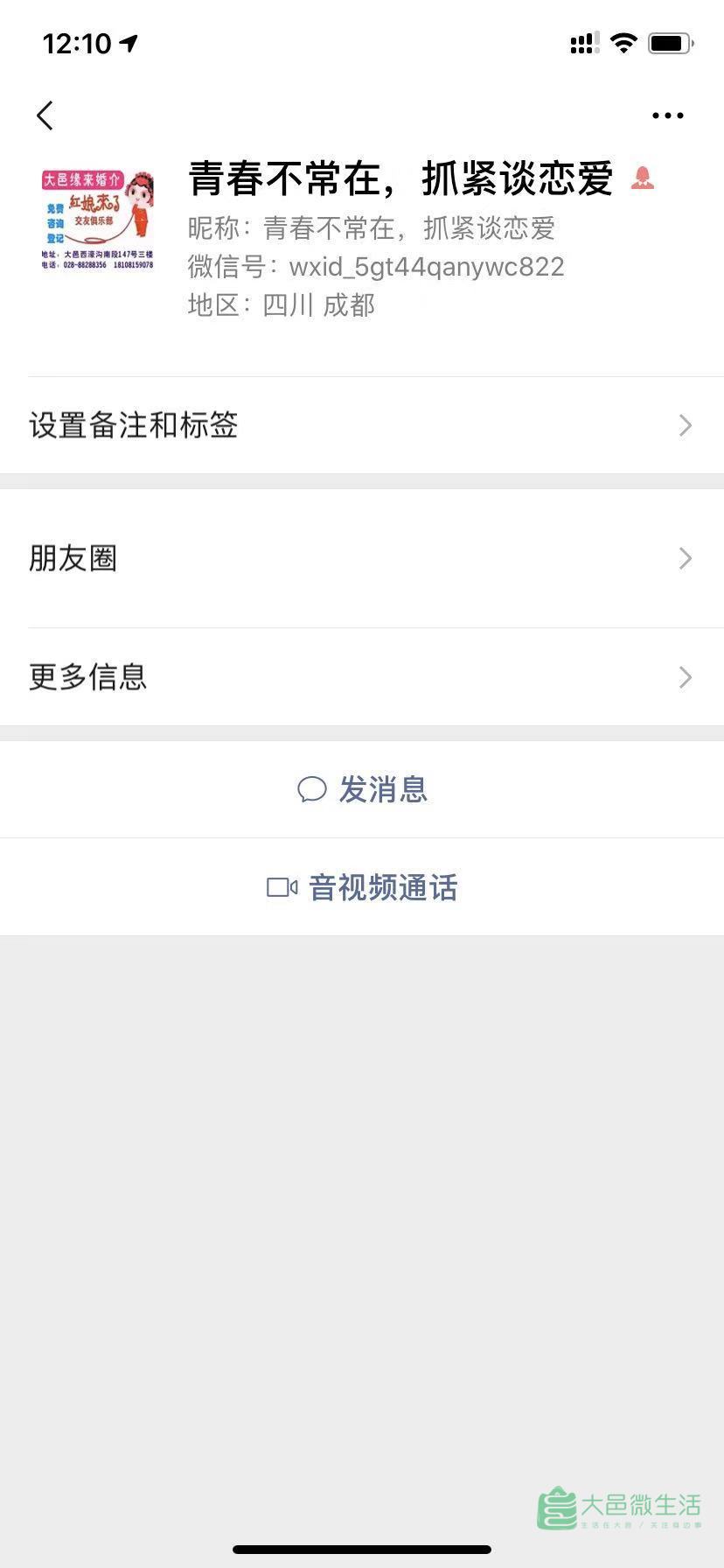Open 设置备注和标签 row
724x1568 pixels.
362,425
